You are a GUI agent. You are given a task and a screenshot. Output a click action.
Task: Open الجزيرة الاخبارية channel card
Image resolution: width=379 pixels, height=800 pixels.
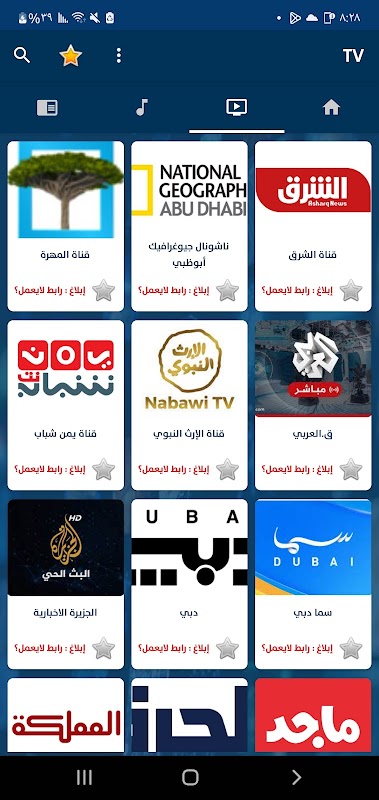click(x=66, y=584)
